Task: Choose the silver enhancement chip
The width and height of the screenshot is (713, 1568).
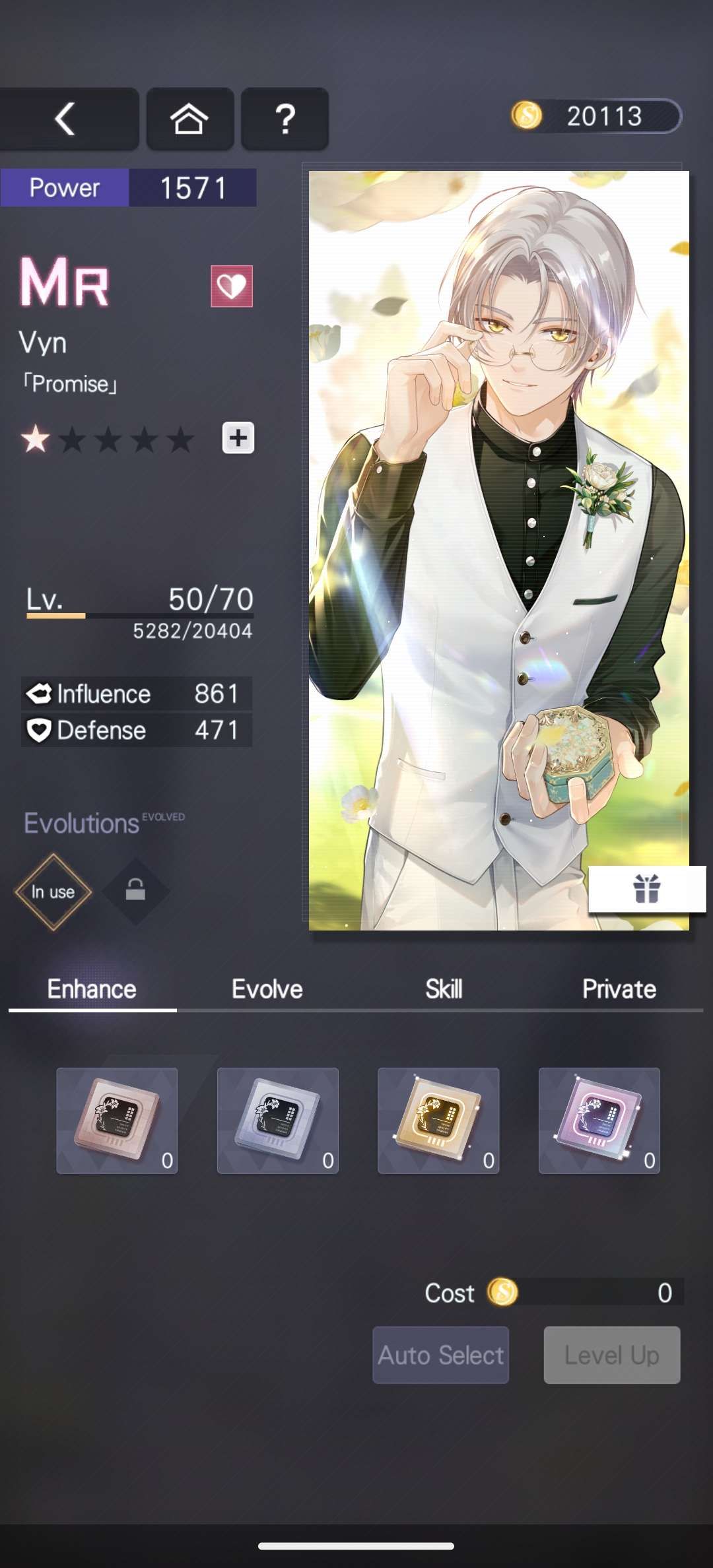Action: (x=277, y=1120)
